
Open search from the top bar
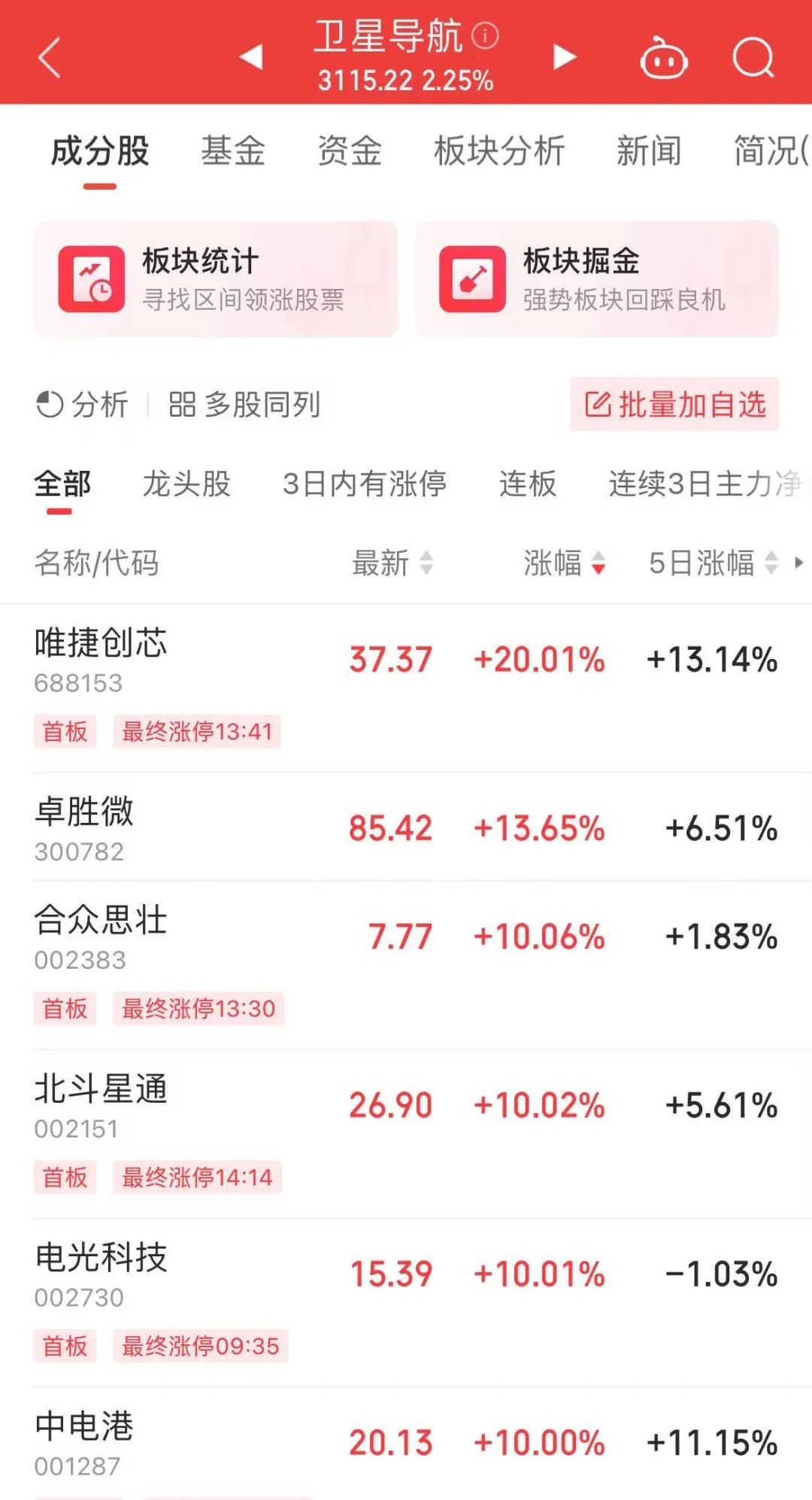click(753, 57)
